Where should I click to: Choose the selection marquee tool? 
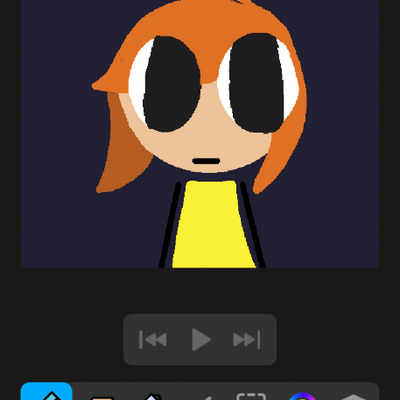(251, 396)
